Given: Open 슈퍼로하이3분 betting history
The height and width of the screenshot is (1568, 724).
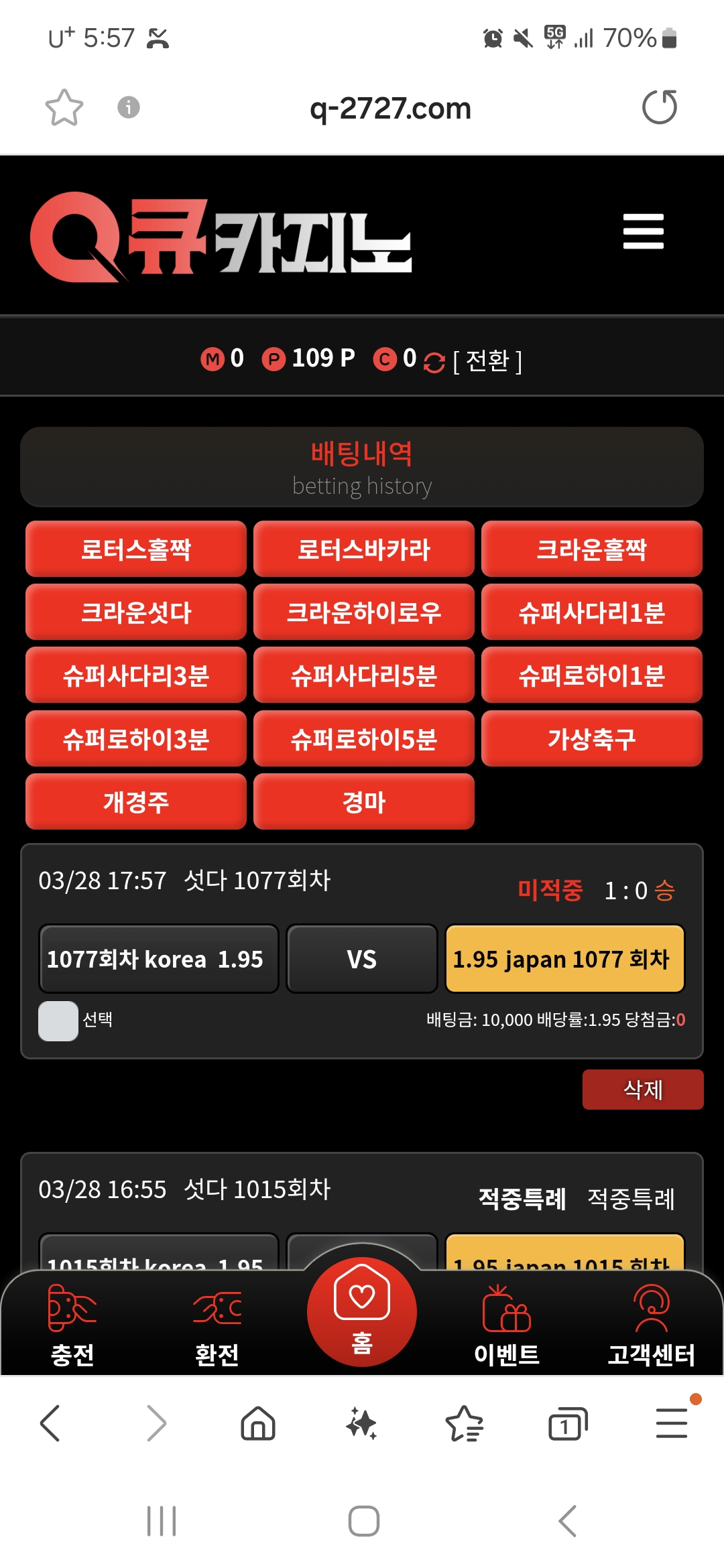Looking at the screenshot, I should pos(136,738).
